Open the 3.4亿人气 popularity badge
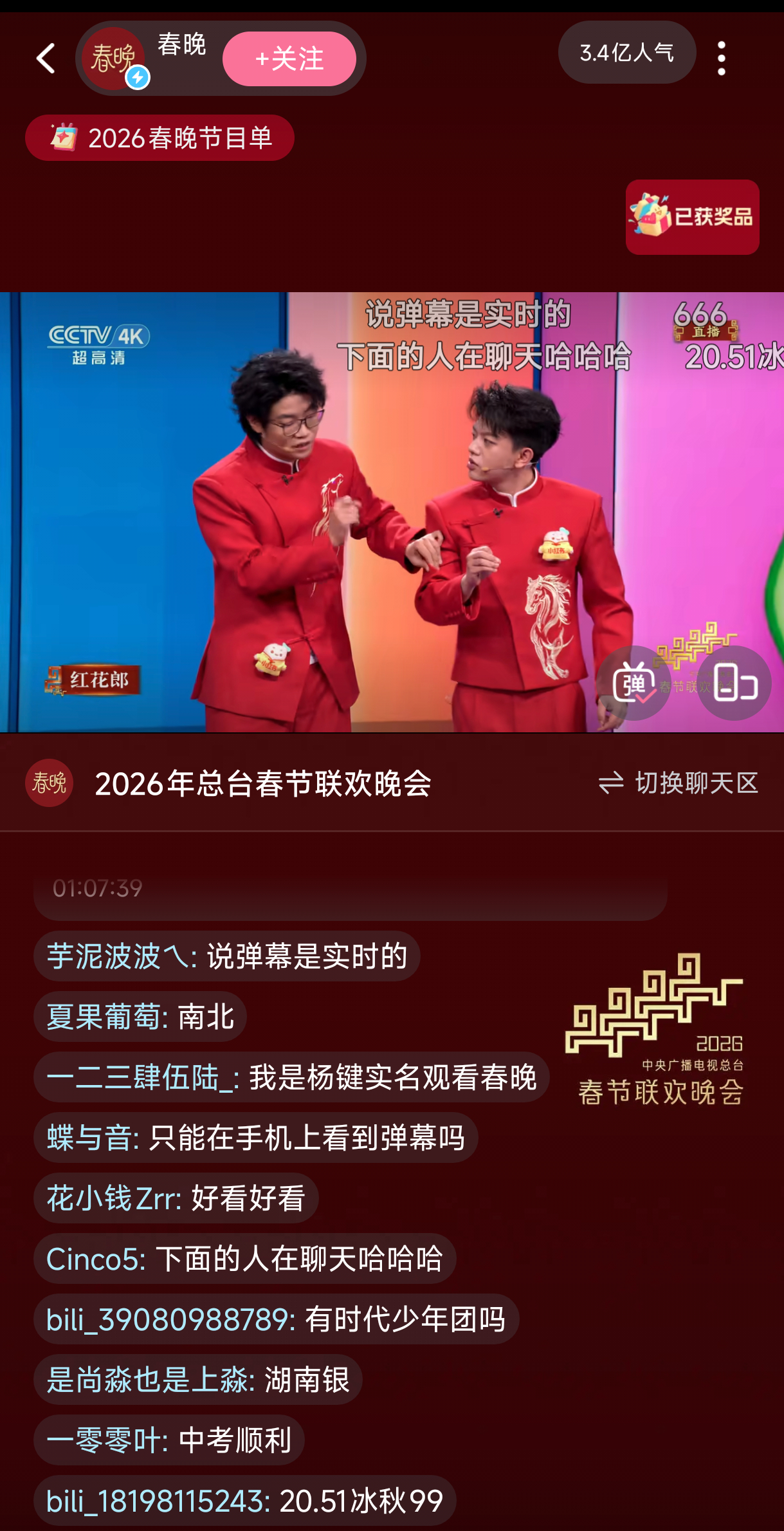The height and width of the screenshot is (1531, 784). click(626, 53)
